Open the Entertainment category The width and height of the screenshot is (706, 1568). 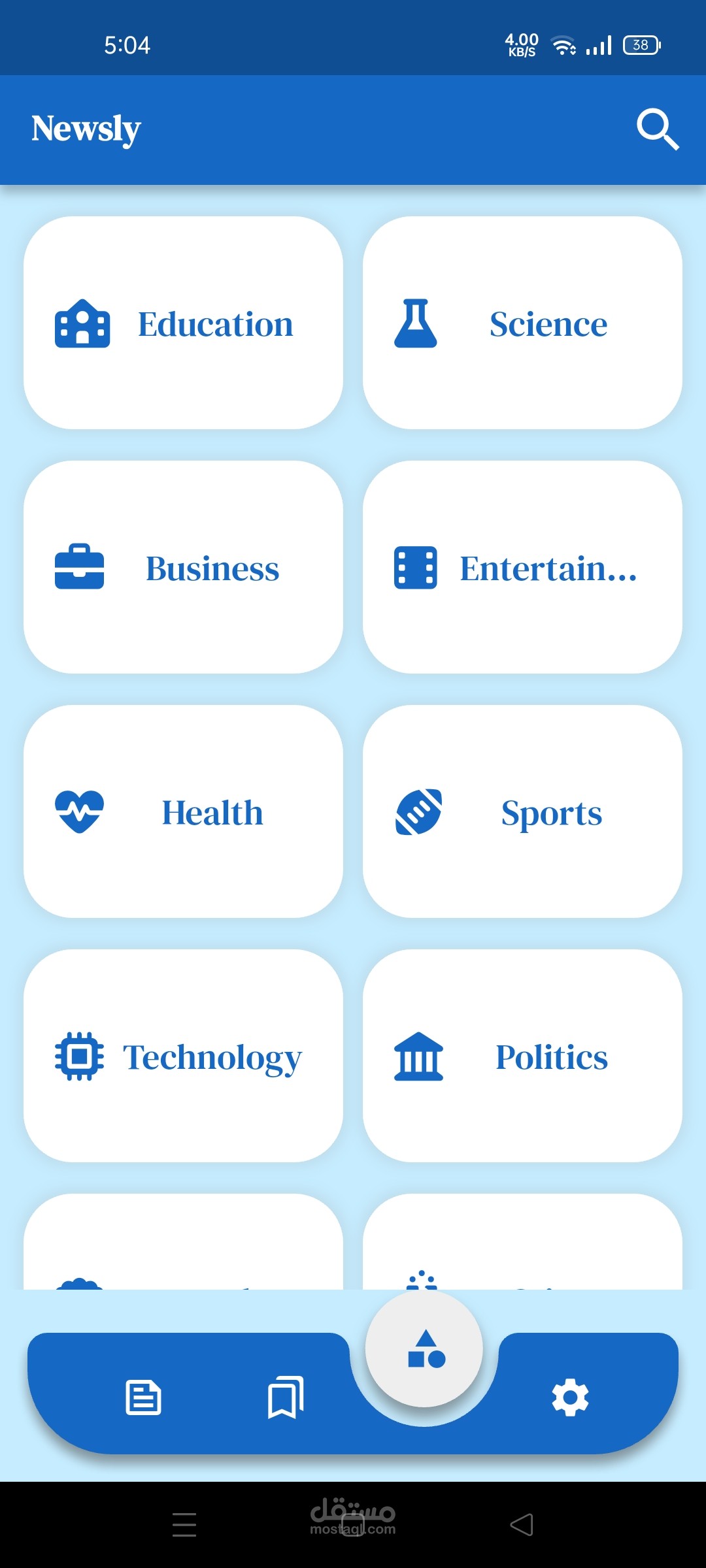tap(522, 567)
